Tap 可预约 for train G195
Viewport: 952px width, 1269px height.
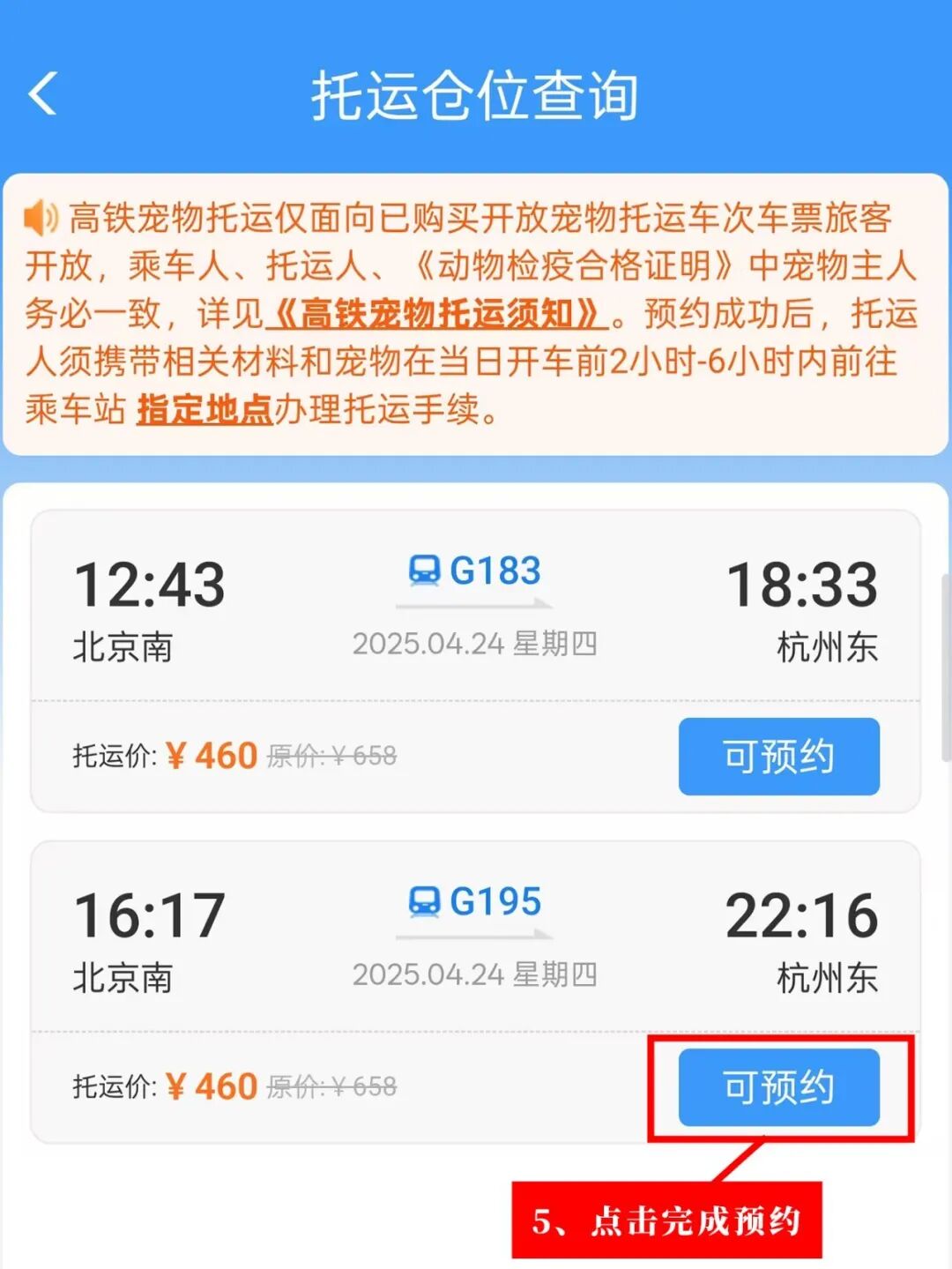[778, 1087]
